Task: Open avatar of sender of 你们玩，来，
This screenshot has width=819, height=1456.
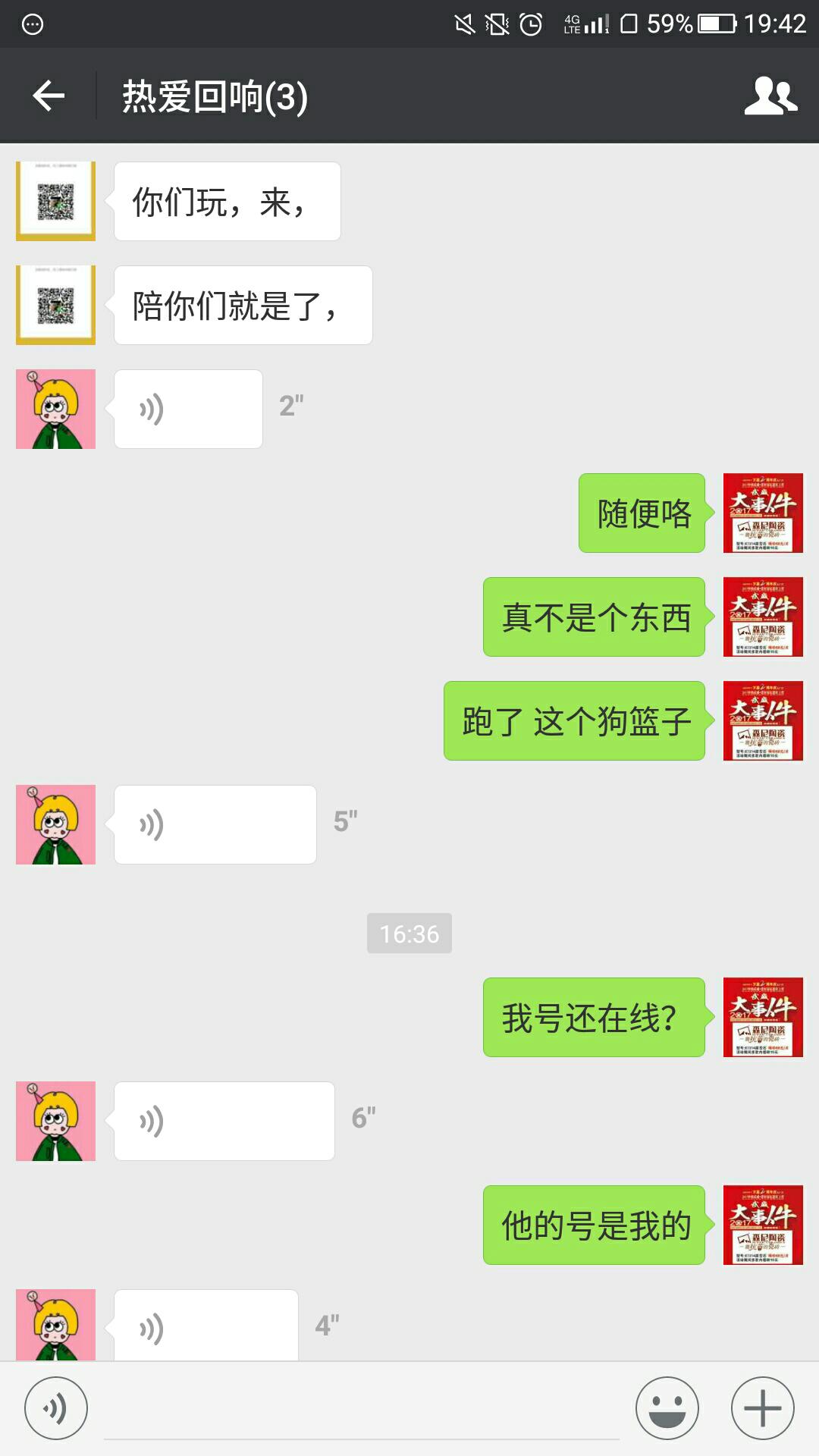Action: [x=55, y=201]
